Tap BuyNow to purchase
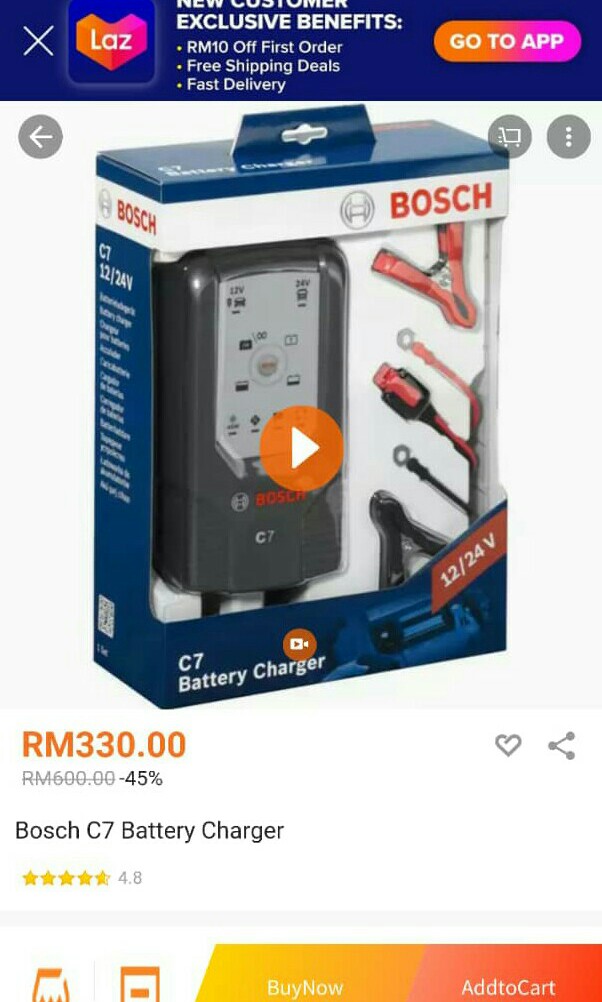Viewport: 602px width, 1002px height. tap(305, 985)
